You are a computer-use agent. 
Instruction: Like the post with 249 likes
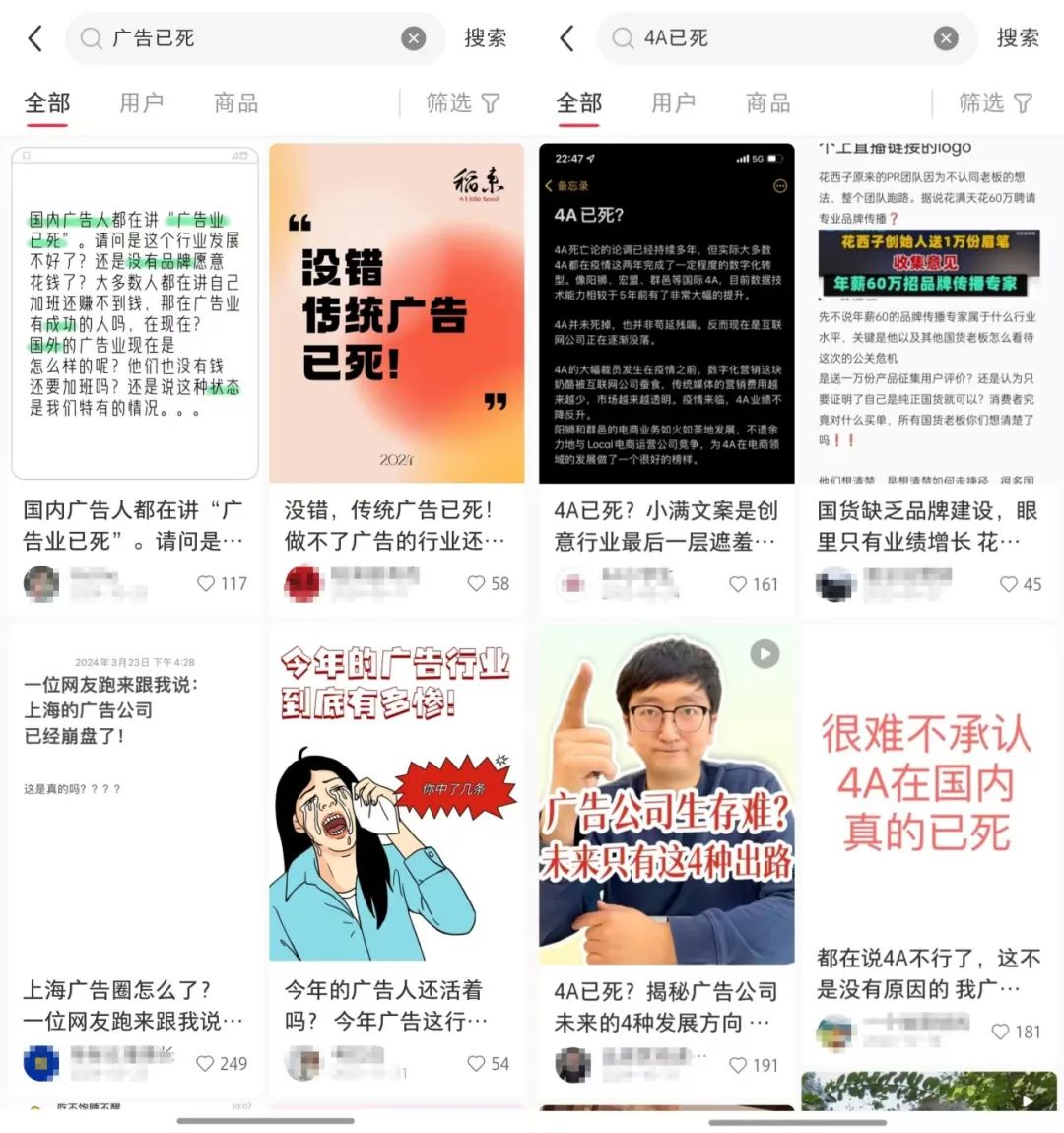pos(206,1064)
